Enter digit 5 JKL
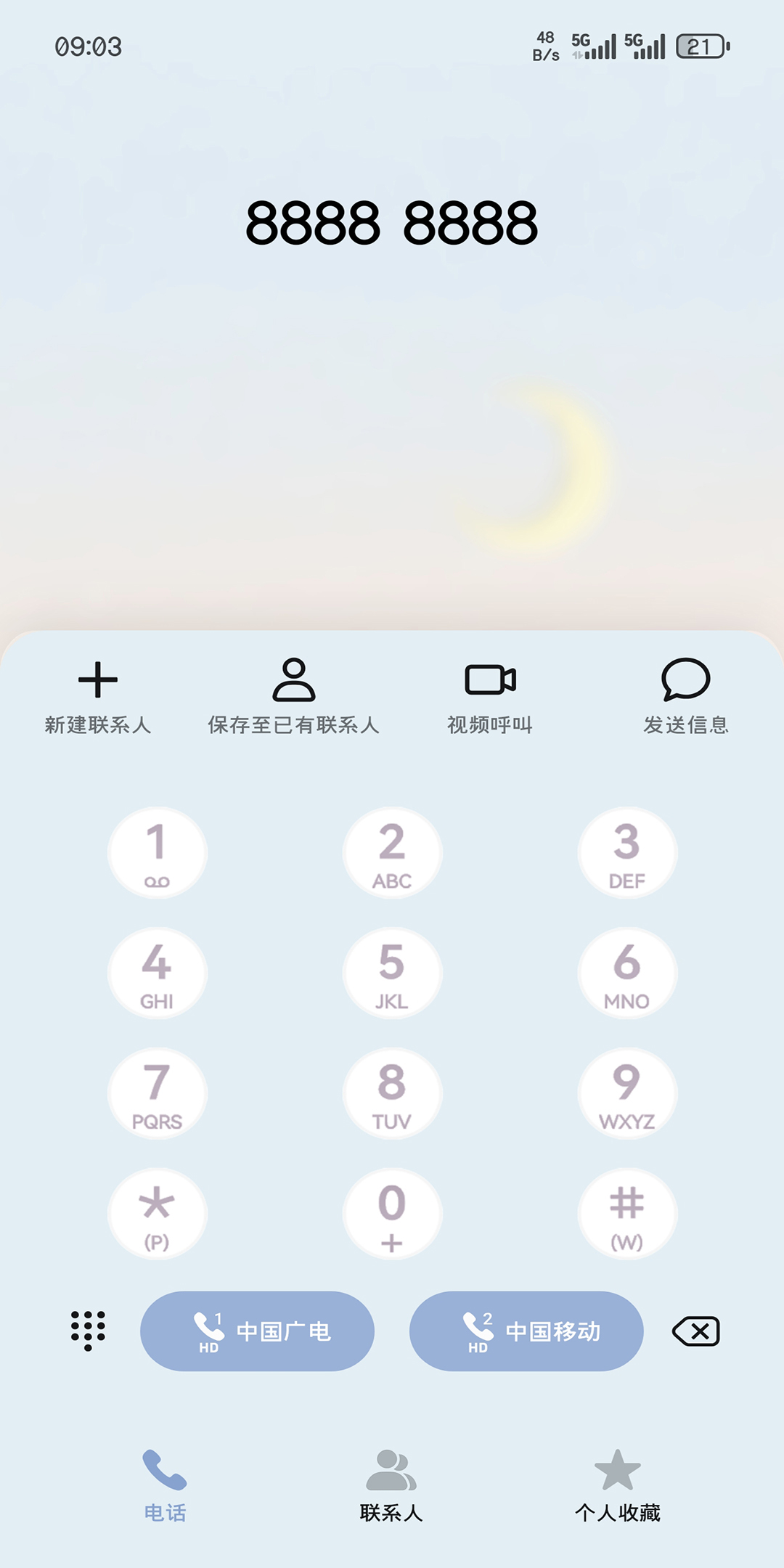784x1568 pixels. [392, 973]
